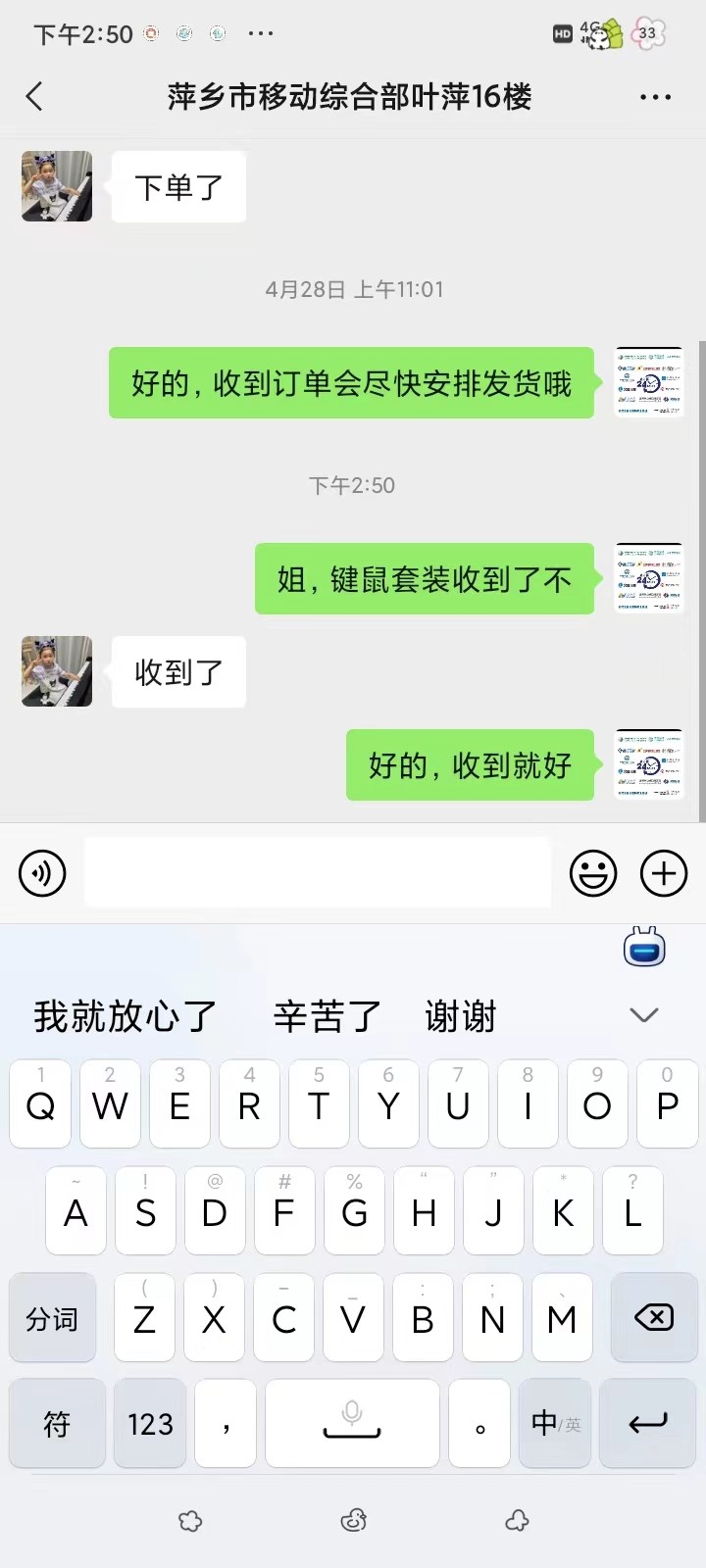Viewport: 706px width, 1568px height.
Task: Tap the 分词 key
Action: (x=53, y=1318)
